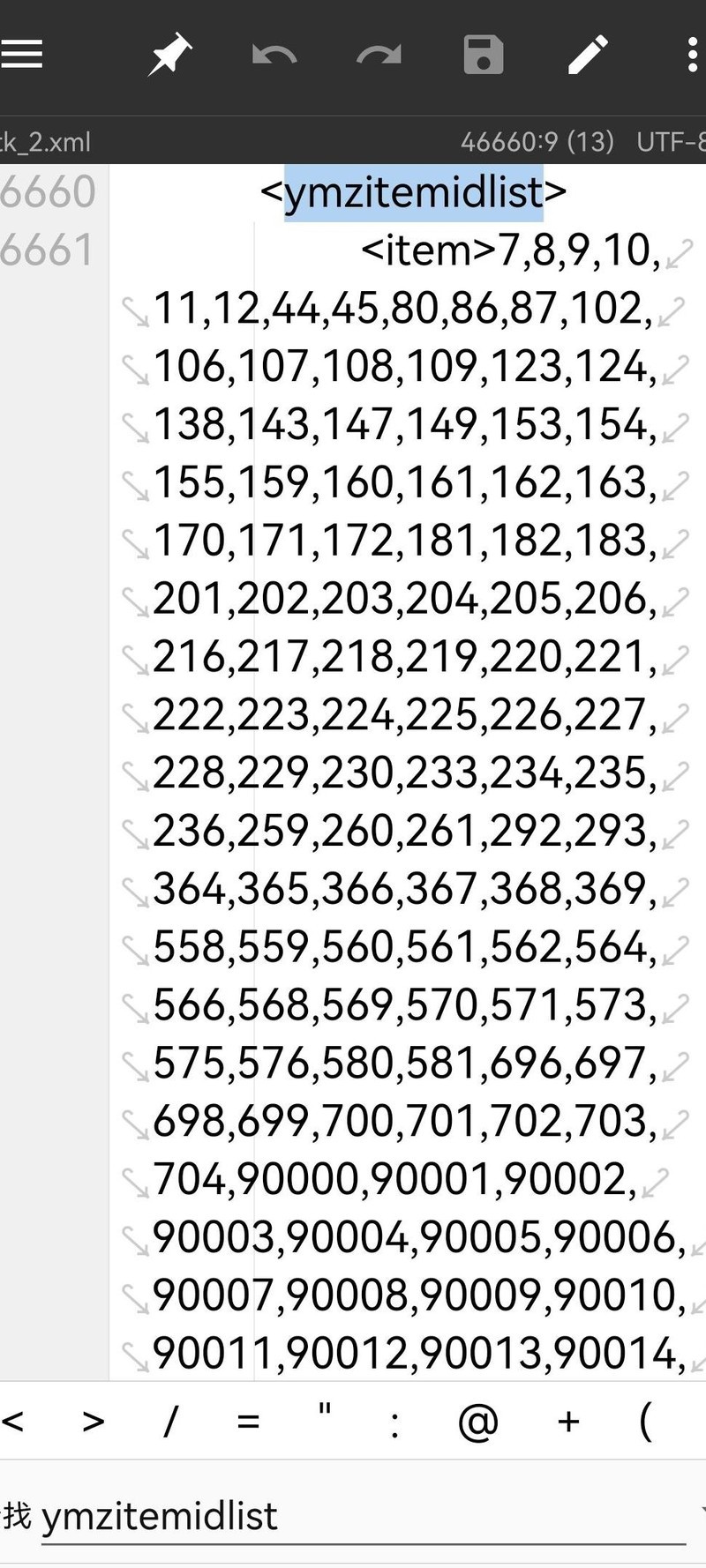706x1568 pixels.
Task: Undo the last edit
Action: (x=274, y=55)
